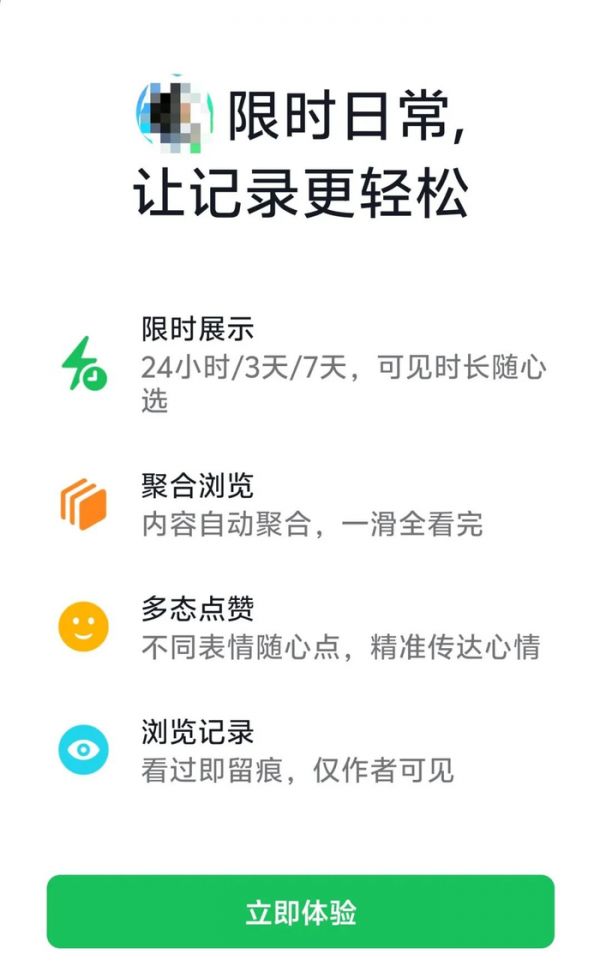The width and height of the screenshot is (600, 966).
Task: Tap the 立即体验 button
Action: [300, 911]
